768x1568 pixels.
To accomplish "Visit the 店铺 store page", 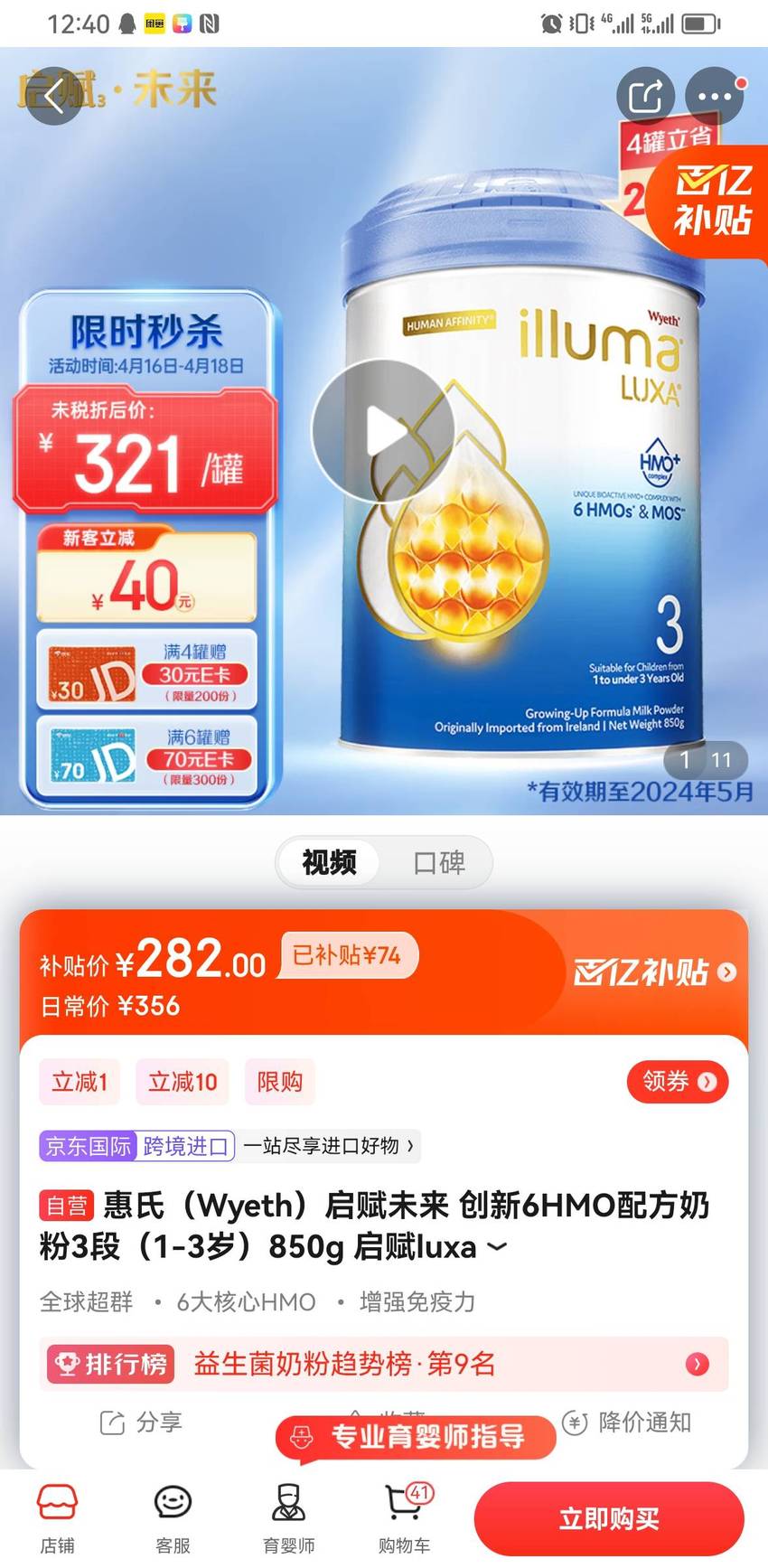I will click(x=57, y=1518).
